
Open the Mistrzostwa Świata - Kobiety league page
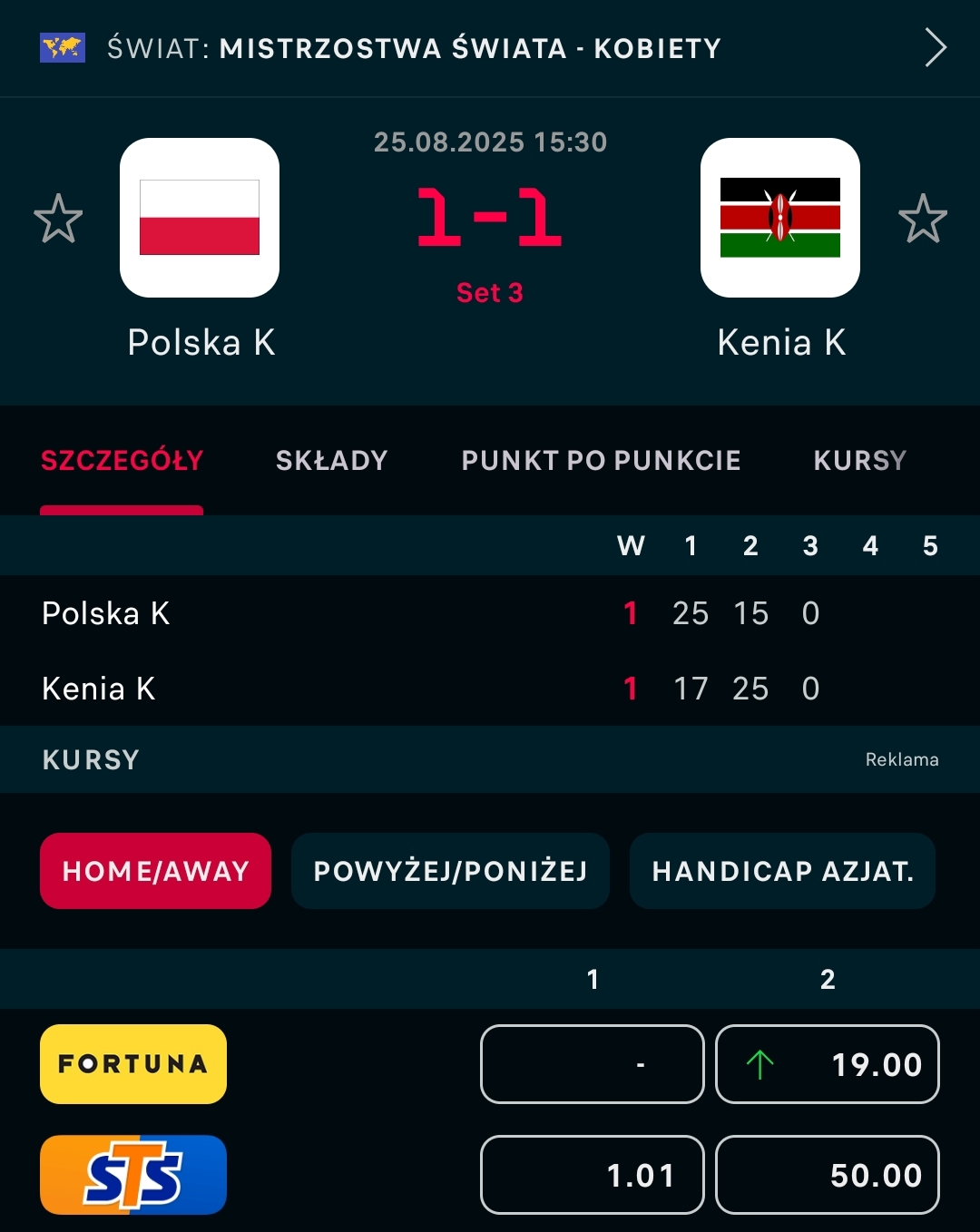pyautogui.click(x=490, y=48)
